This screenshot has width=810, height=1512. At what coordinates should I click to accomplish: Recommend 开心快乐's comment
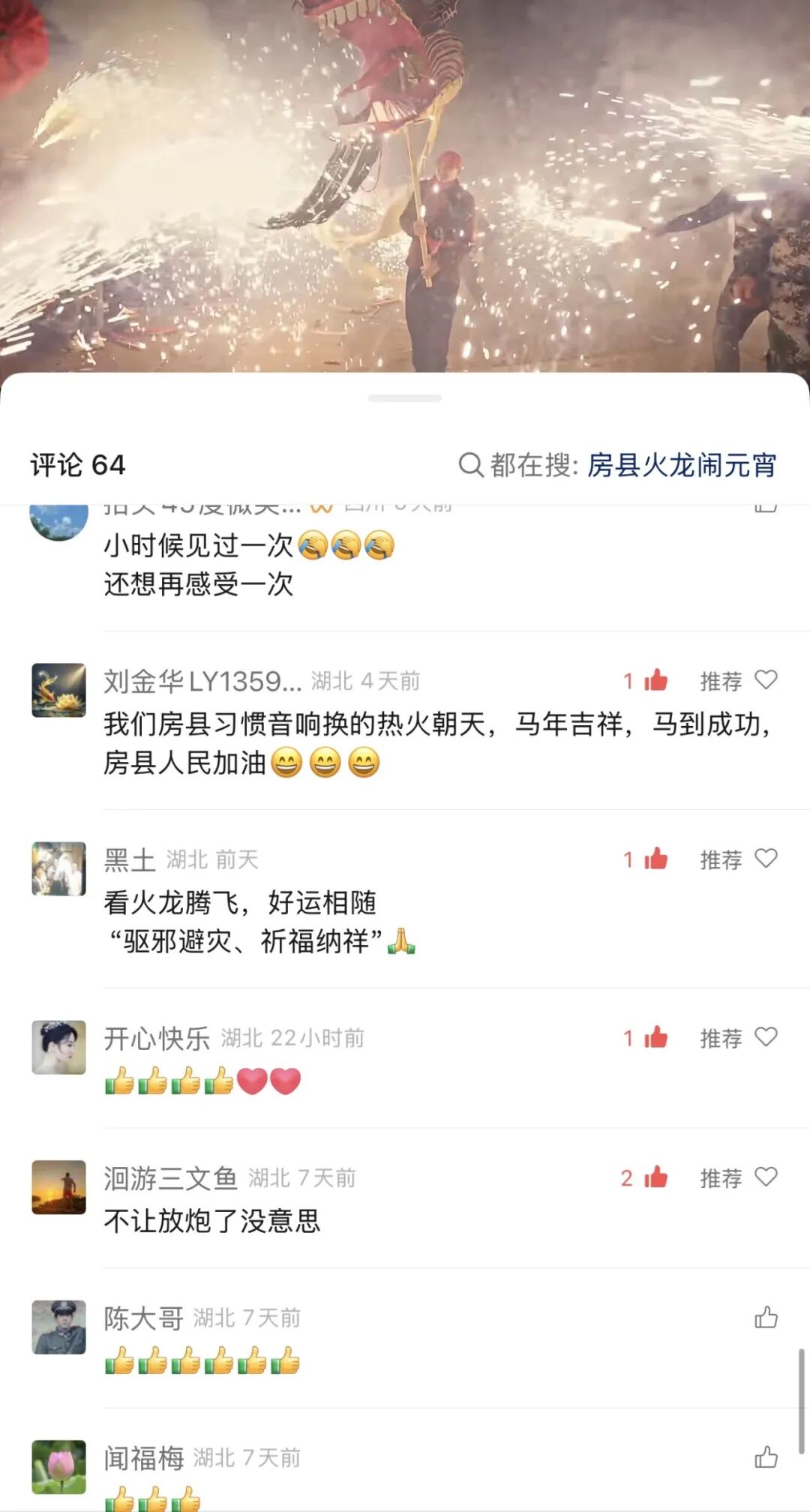coord(739,1037)
